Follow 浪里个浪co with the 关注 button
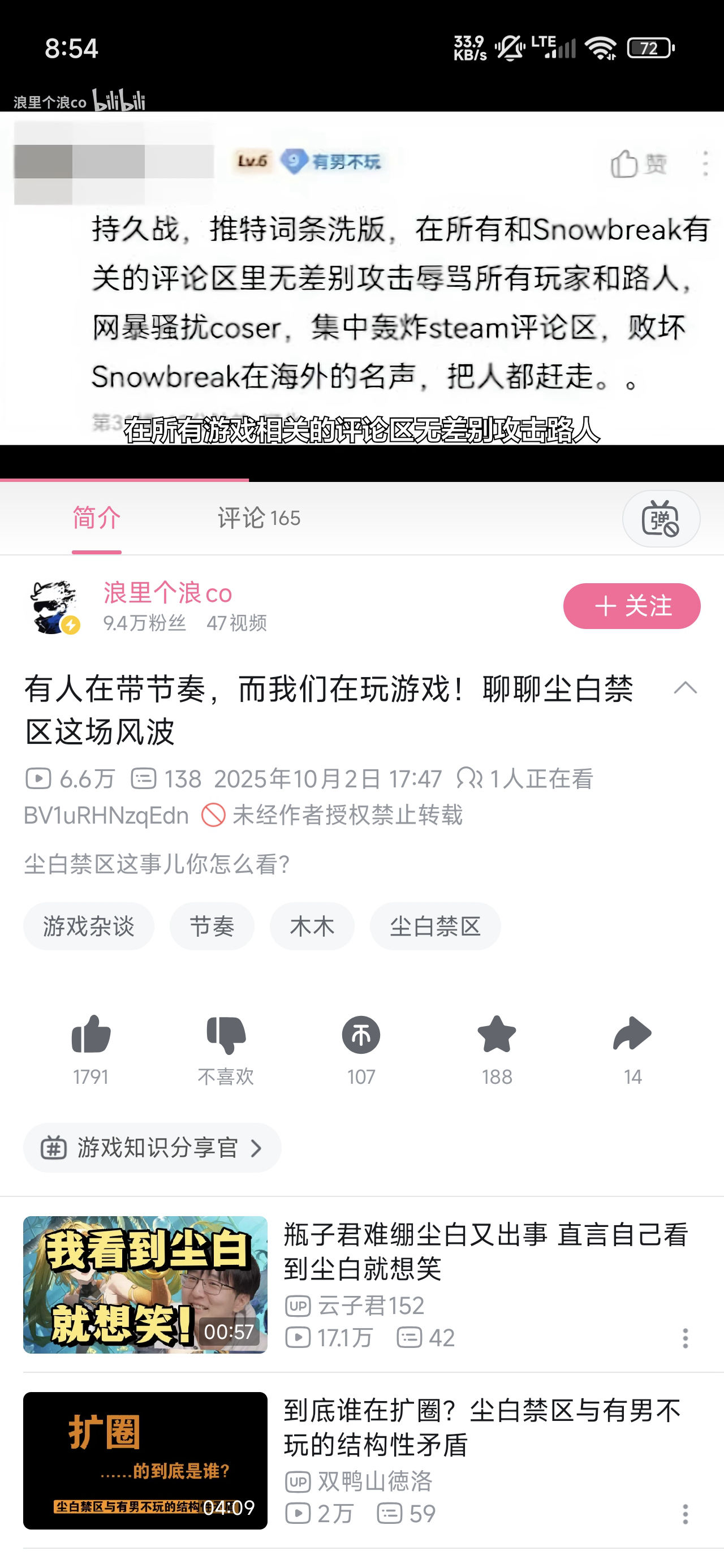This screenshot has width=724, height=1568. pyautogui.click(x=631, y=606)
